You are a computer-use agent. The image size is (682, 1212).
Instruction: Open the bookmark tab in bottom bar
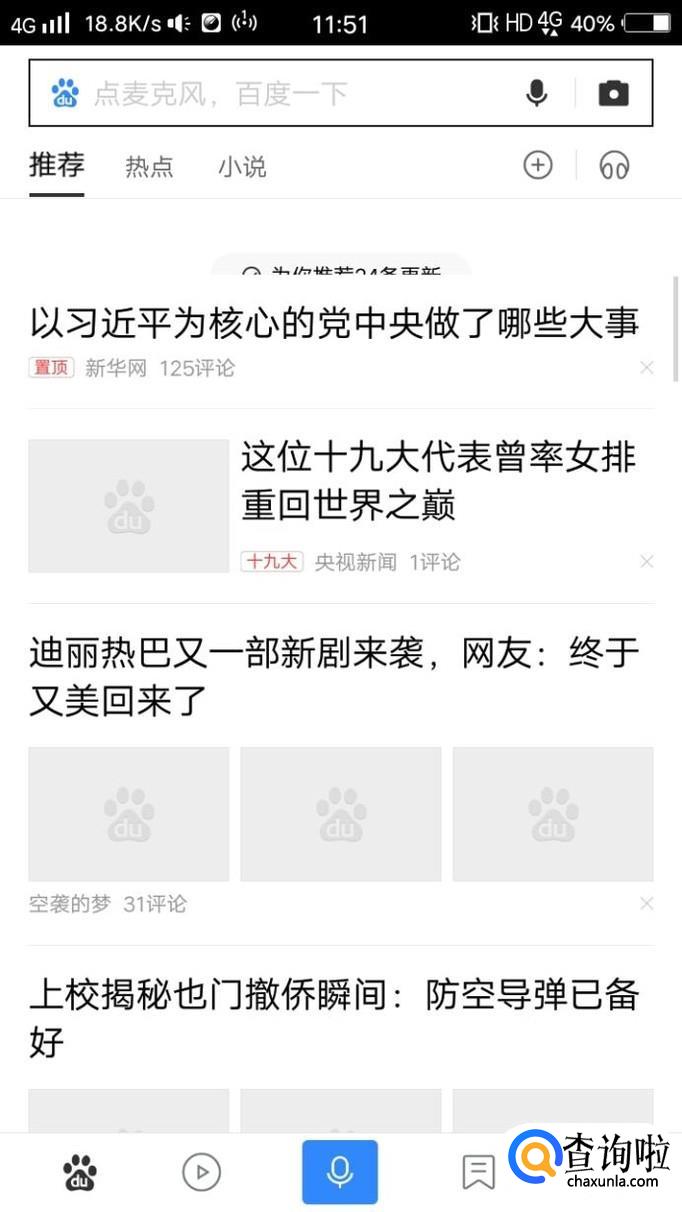(x=478, y=1172)
